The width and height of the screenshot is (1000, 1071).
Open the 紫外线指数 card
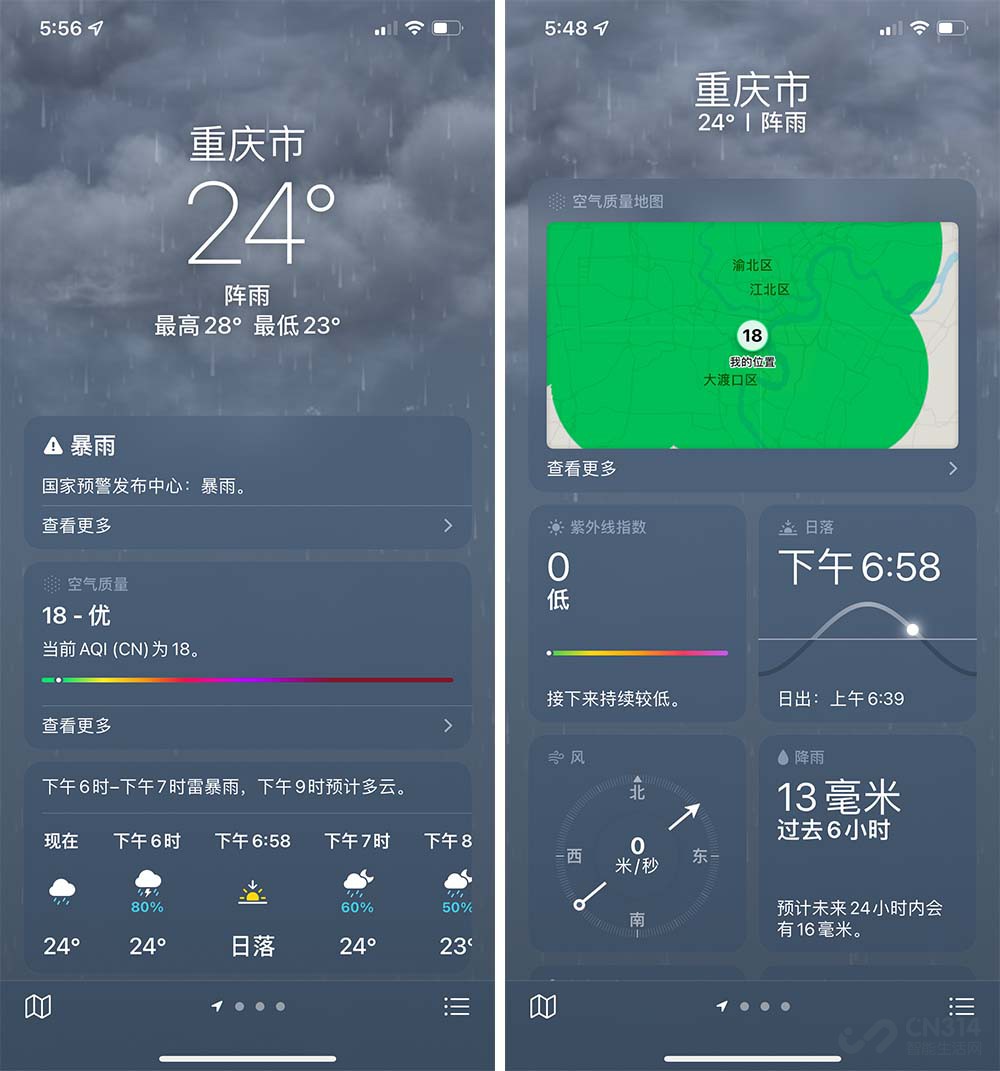[637, 612]
